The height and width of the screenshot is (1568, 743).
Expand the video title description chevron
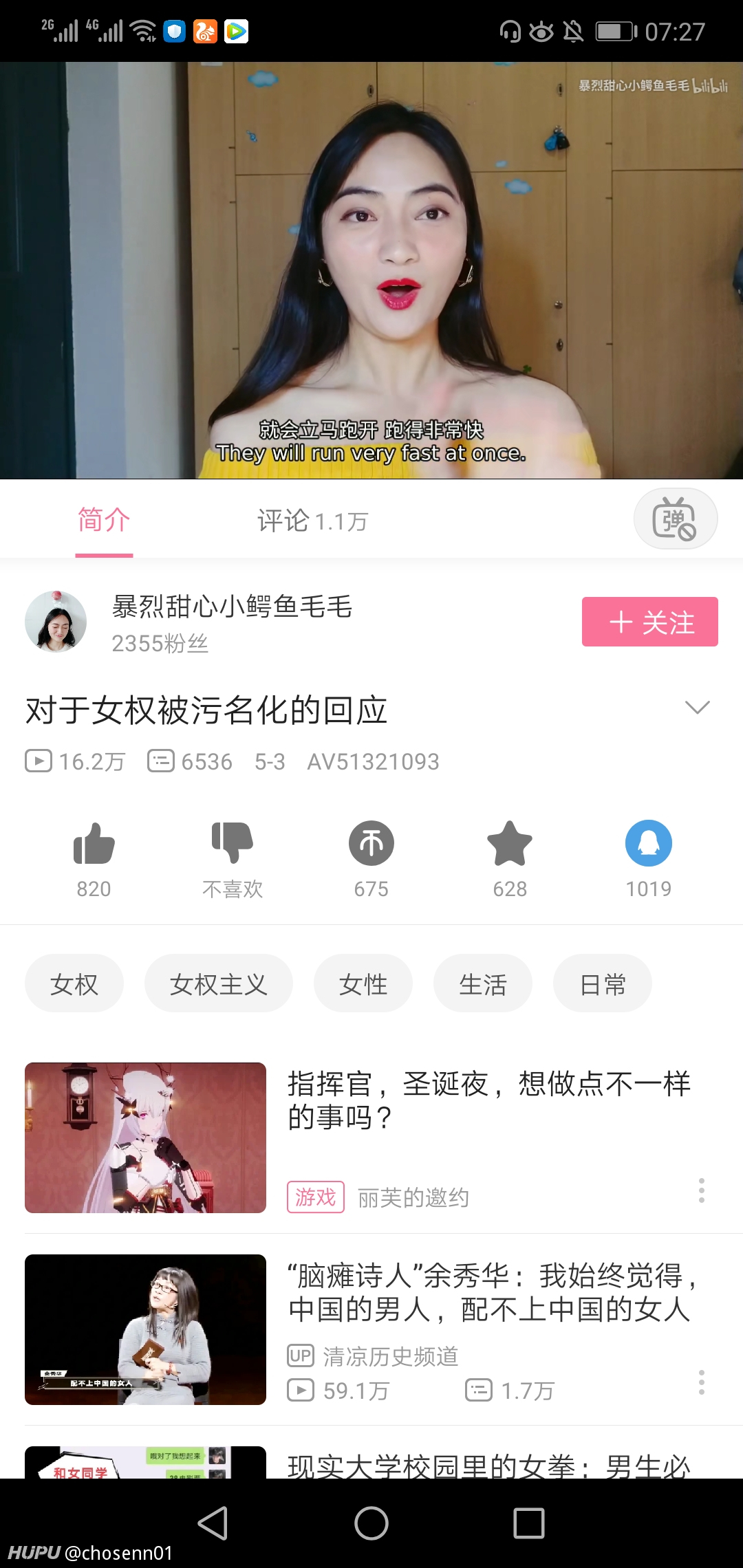point(698,708)
